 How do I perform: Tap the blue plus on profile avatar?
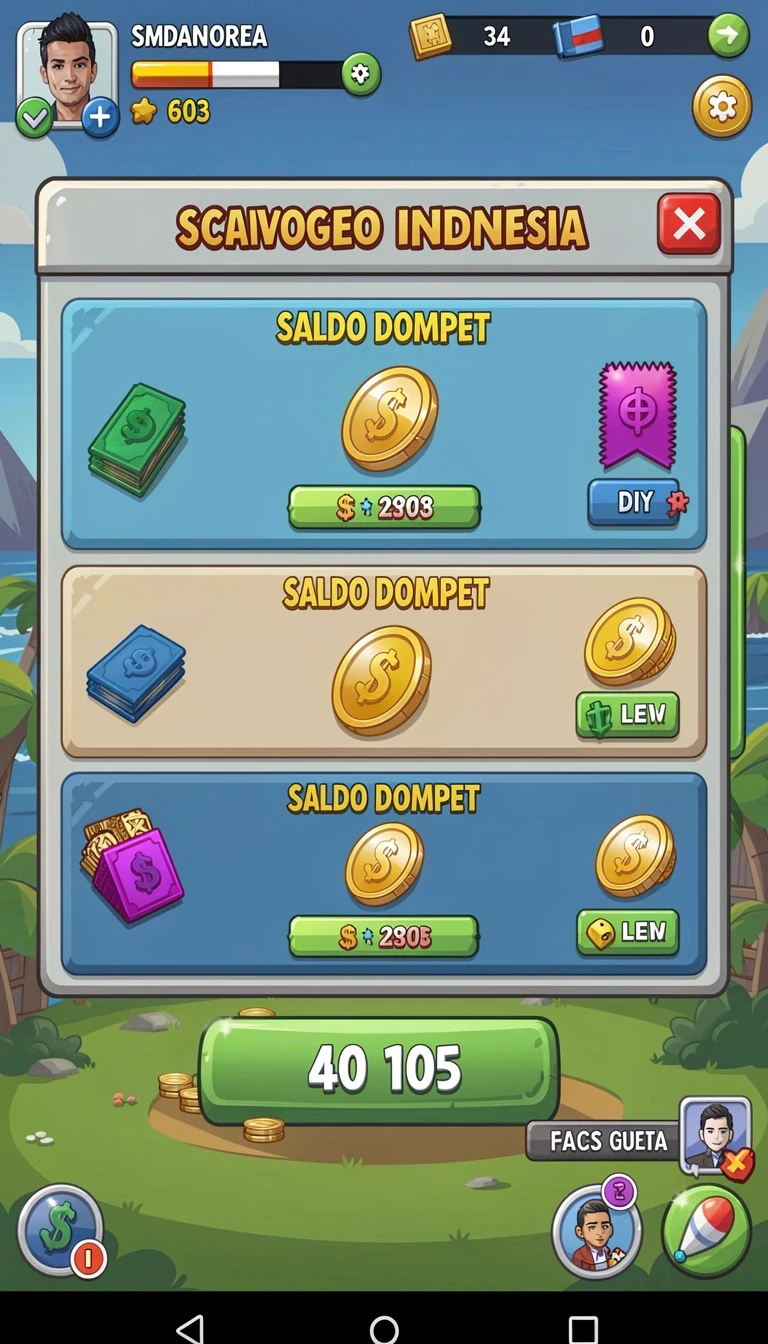[99, 117]
